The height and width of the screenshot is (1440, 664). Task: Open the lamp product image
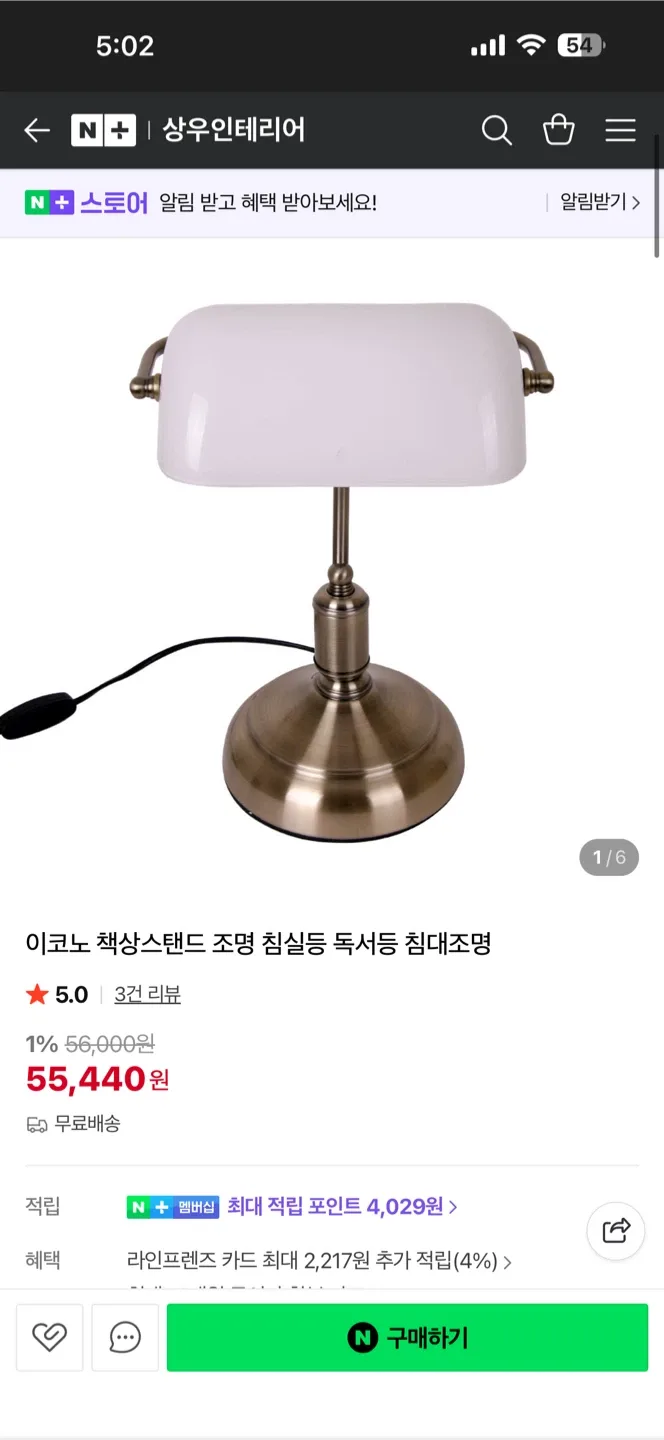tap(332, 560)
